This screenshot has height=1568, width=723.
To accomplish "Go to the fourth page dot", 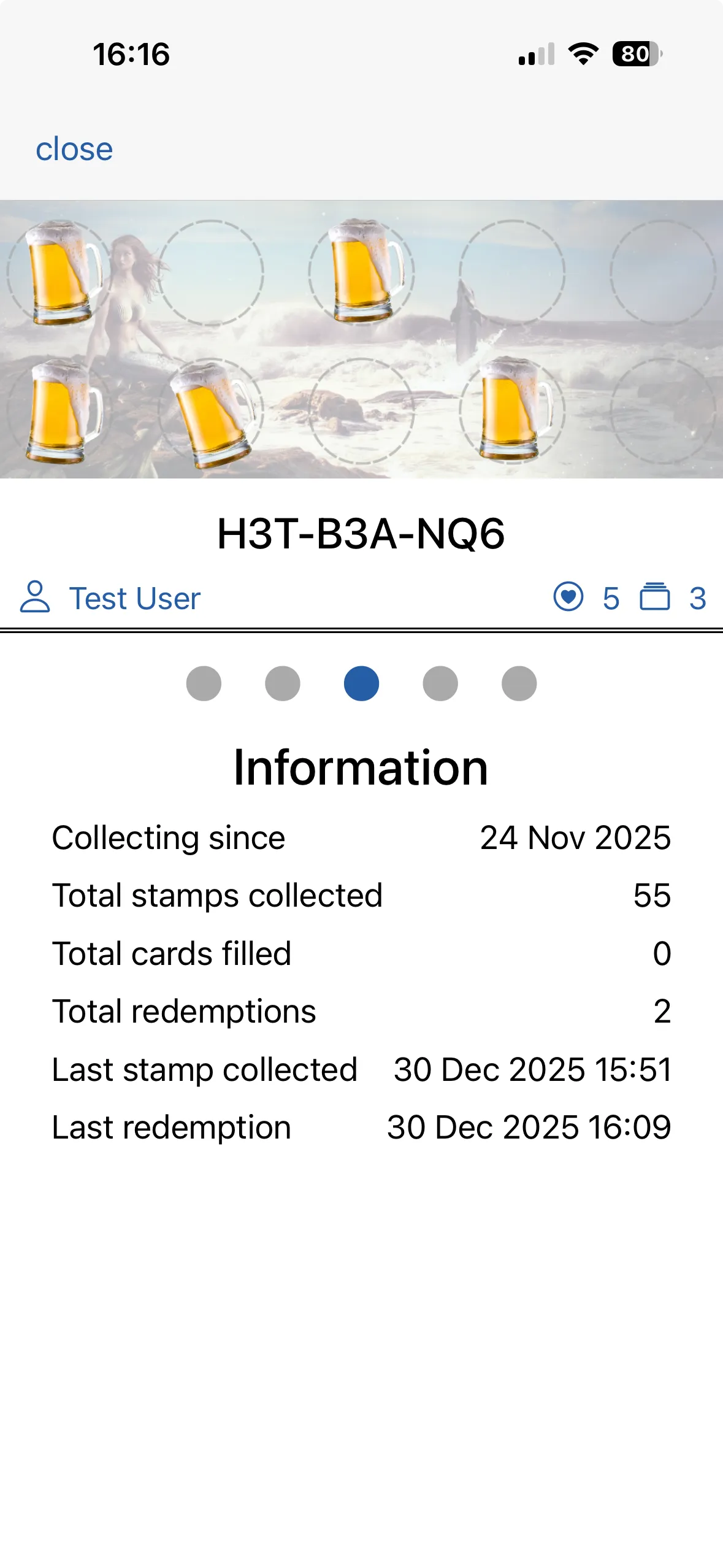I will tap(440, 683).
